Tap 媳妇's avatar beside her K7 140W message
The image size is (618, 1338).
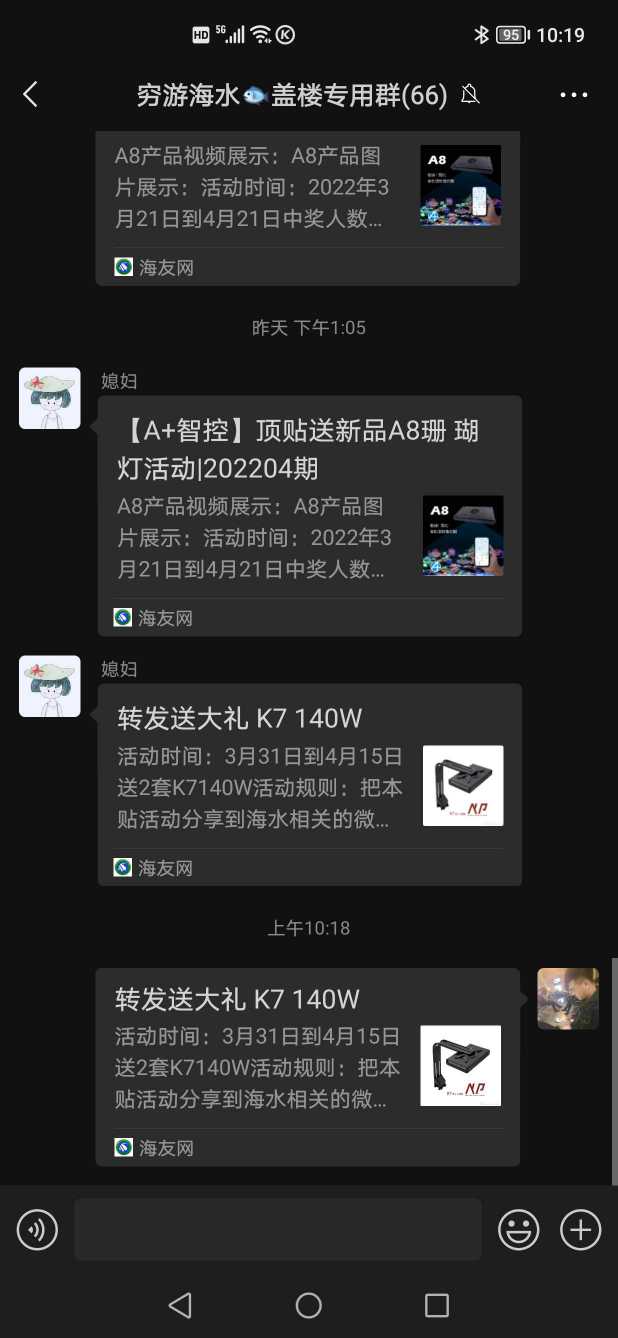tap(50, 686)
